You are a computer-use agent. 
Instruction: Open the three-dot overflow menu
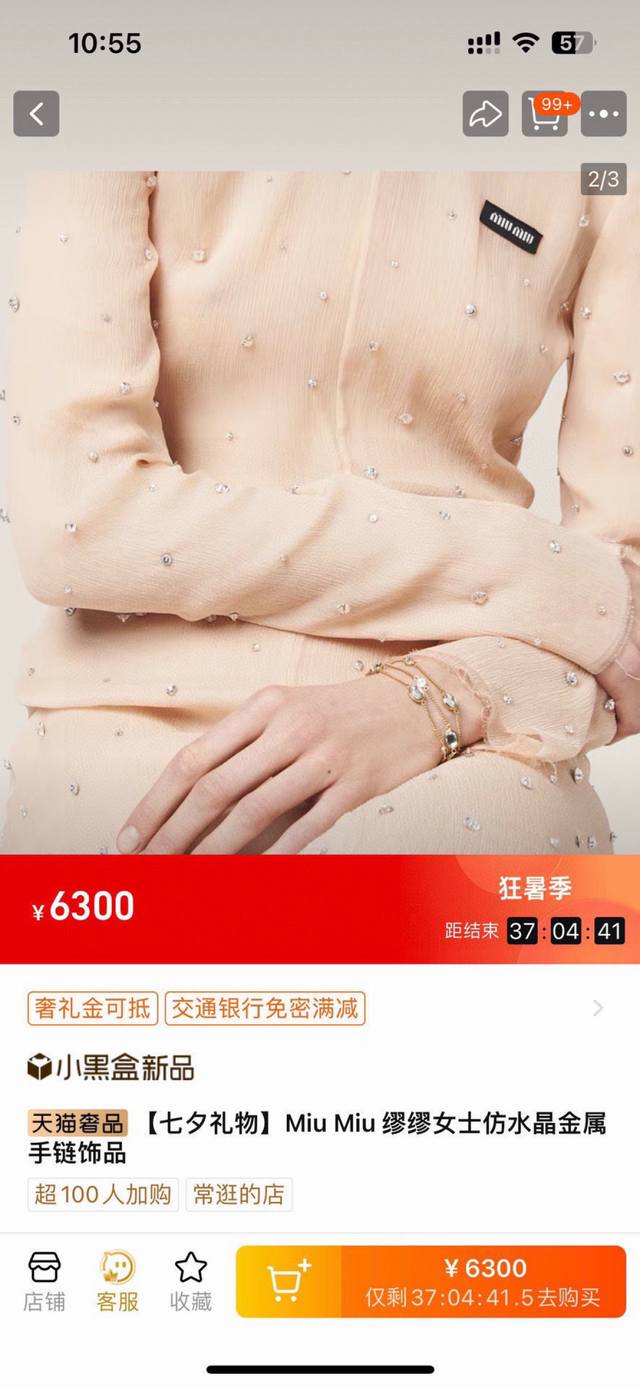[x=604, y=114]
